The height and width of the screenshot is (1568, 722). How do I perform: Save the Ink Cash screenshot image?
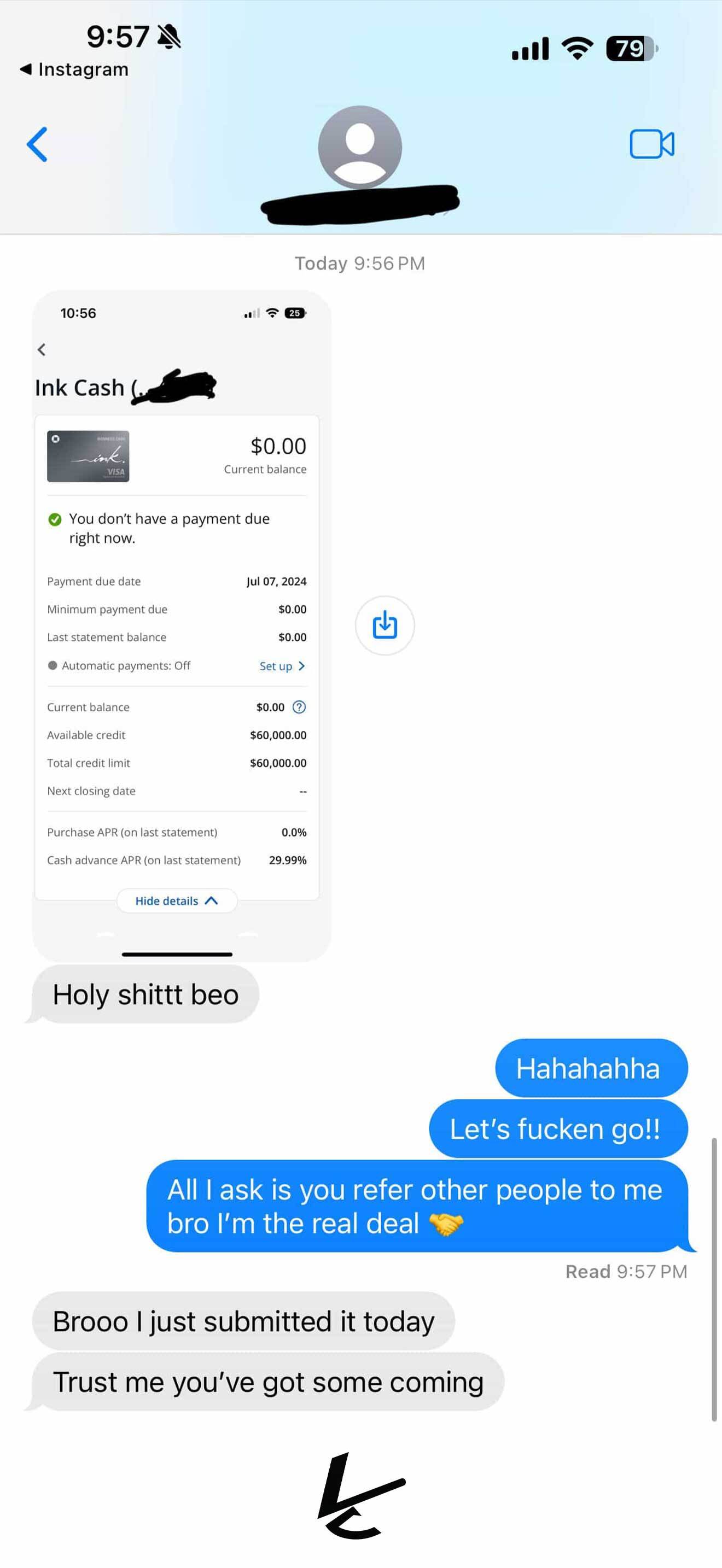tap(385, 625)
